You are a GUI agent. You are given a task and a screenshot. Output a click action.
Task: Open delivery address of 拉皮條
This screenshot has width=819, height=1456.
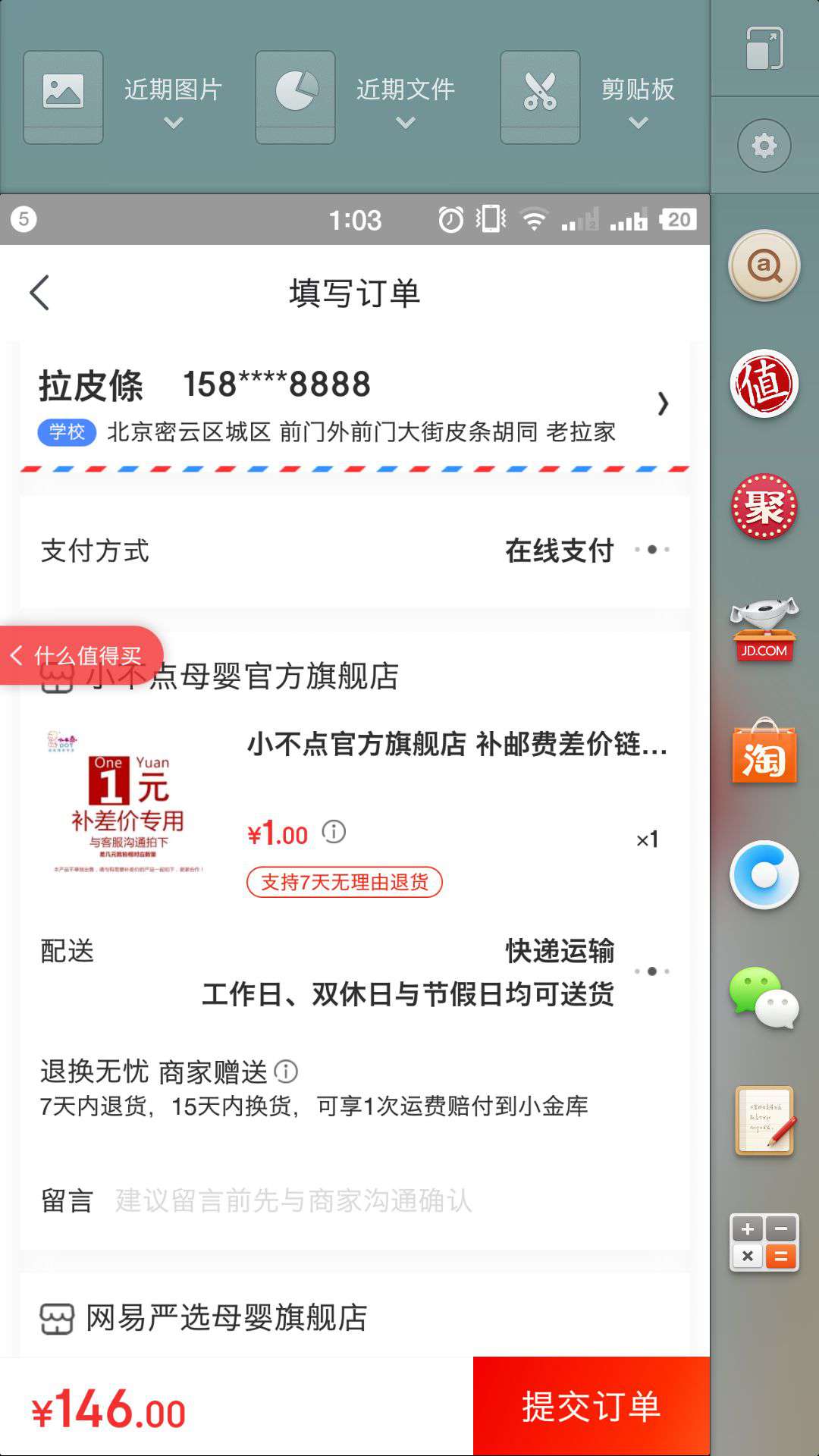click(353, 406)
